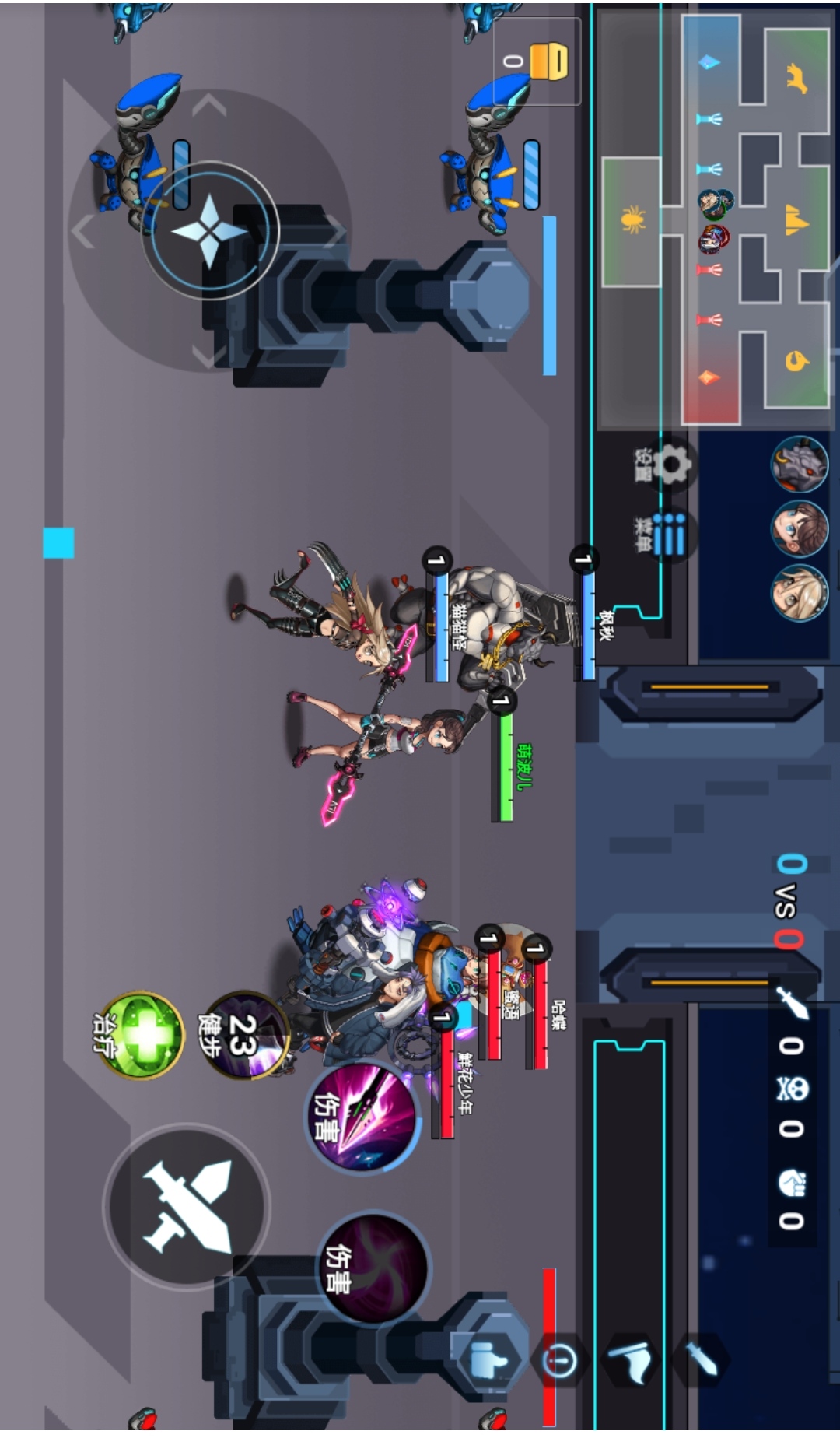Open the 菜单 menu button
Image resolution: width=840 pixels, height=1438 pixels.
tap(668, 535)
